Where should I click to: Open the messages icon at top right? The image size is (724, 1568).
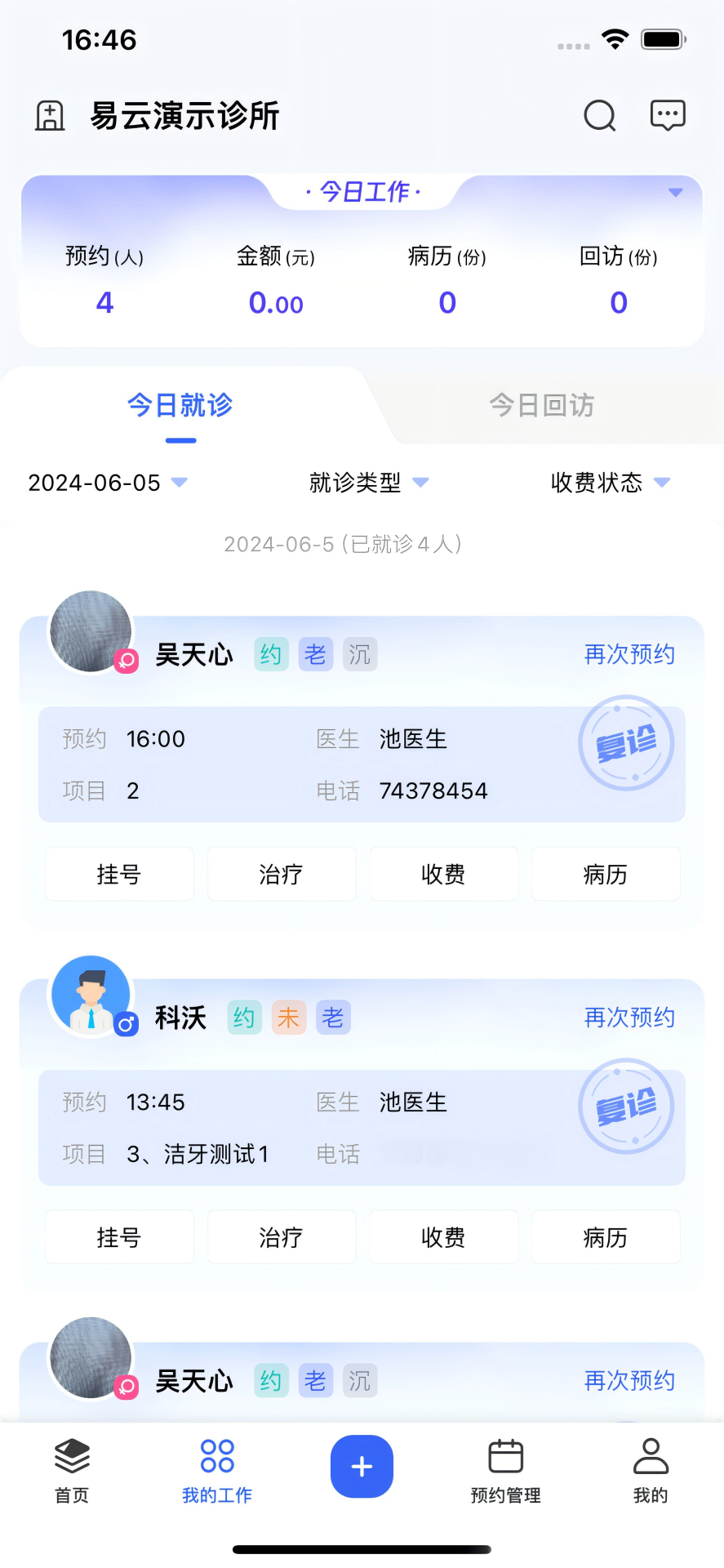coord(667,114)
